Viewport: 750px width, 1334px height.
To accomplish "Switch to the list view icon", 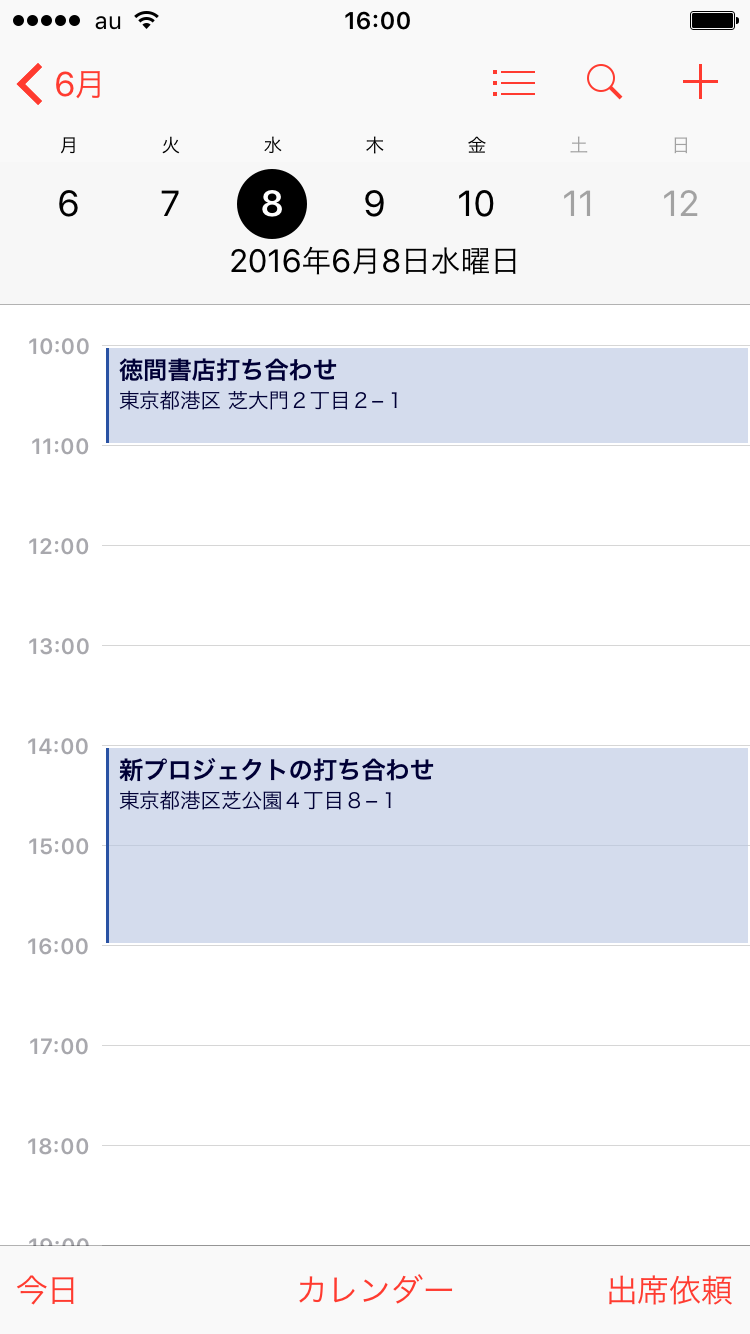I will pos(514,83).
